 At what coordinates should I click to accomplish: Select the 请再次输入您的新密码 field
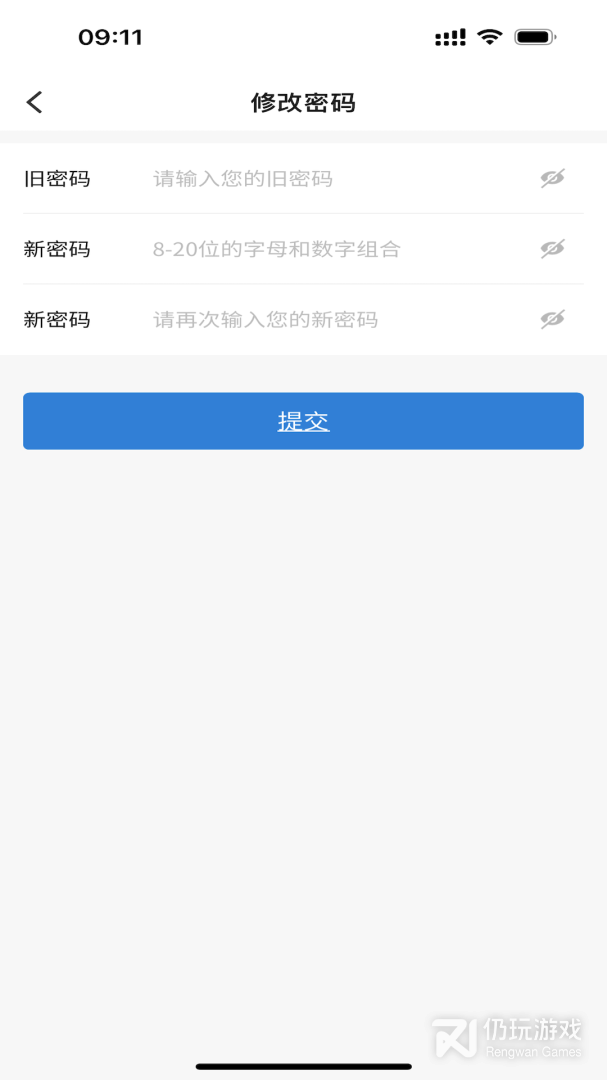330,320
